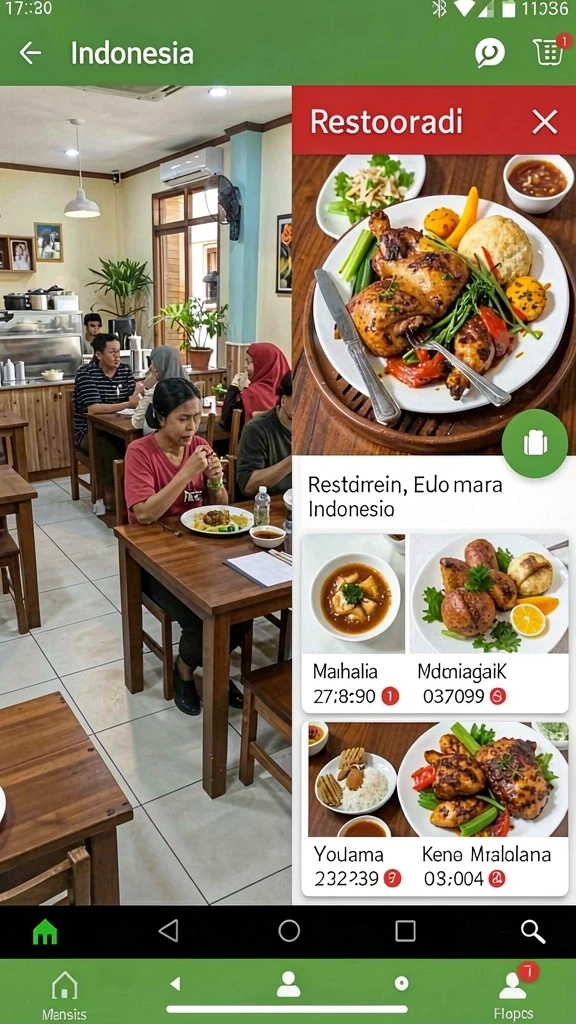Switch to the Flopcs tab

point(513,993)
